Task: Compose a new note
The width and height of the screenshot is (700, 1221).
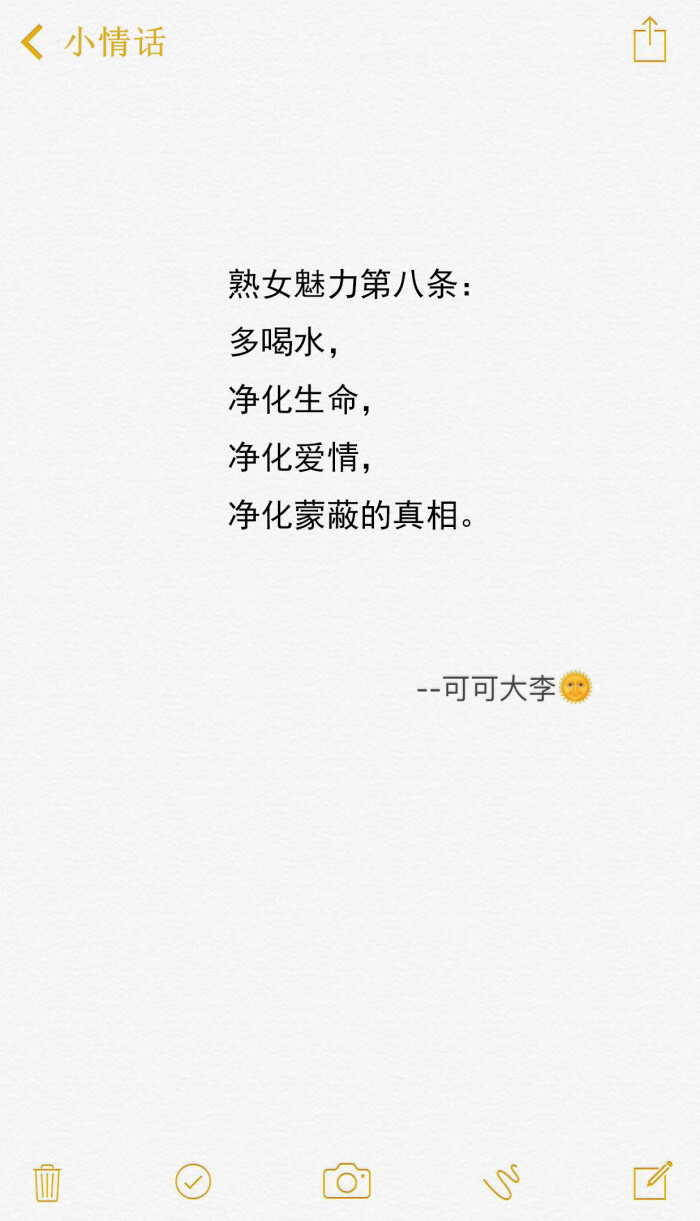Action: [652, 1181]
